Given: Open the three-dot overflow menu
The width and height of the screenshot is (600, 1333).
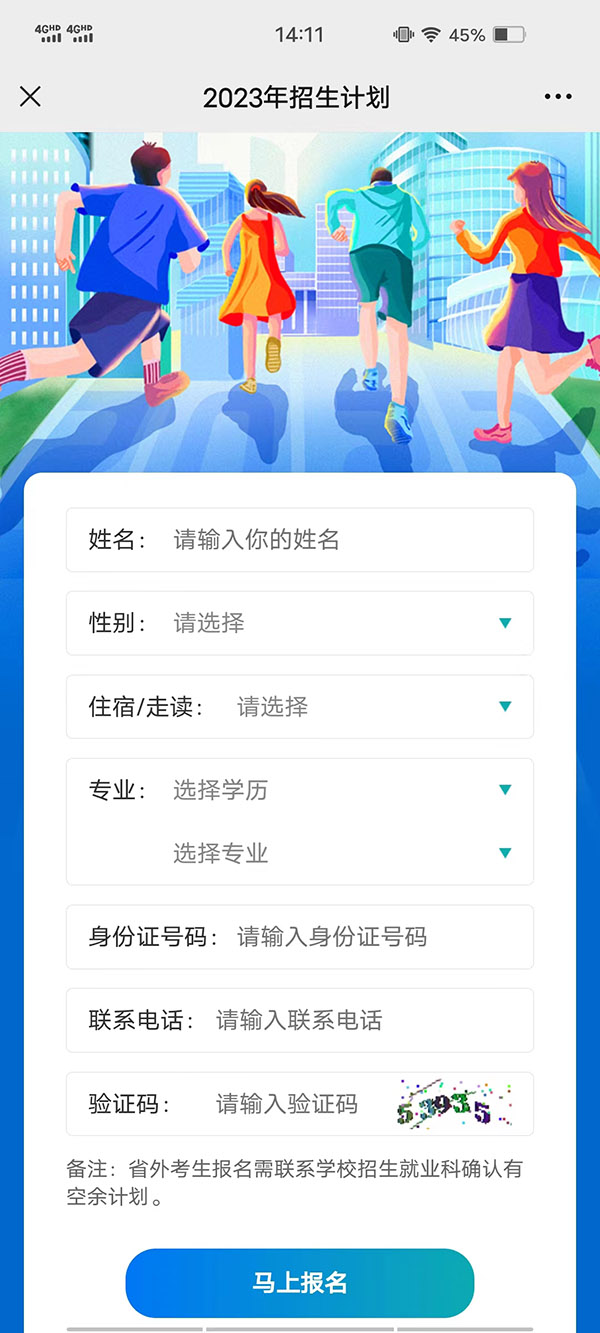Looking at the screenshot, I should (x=558, y=97).
